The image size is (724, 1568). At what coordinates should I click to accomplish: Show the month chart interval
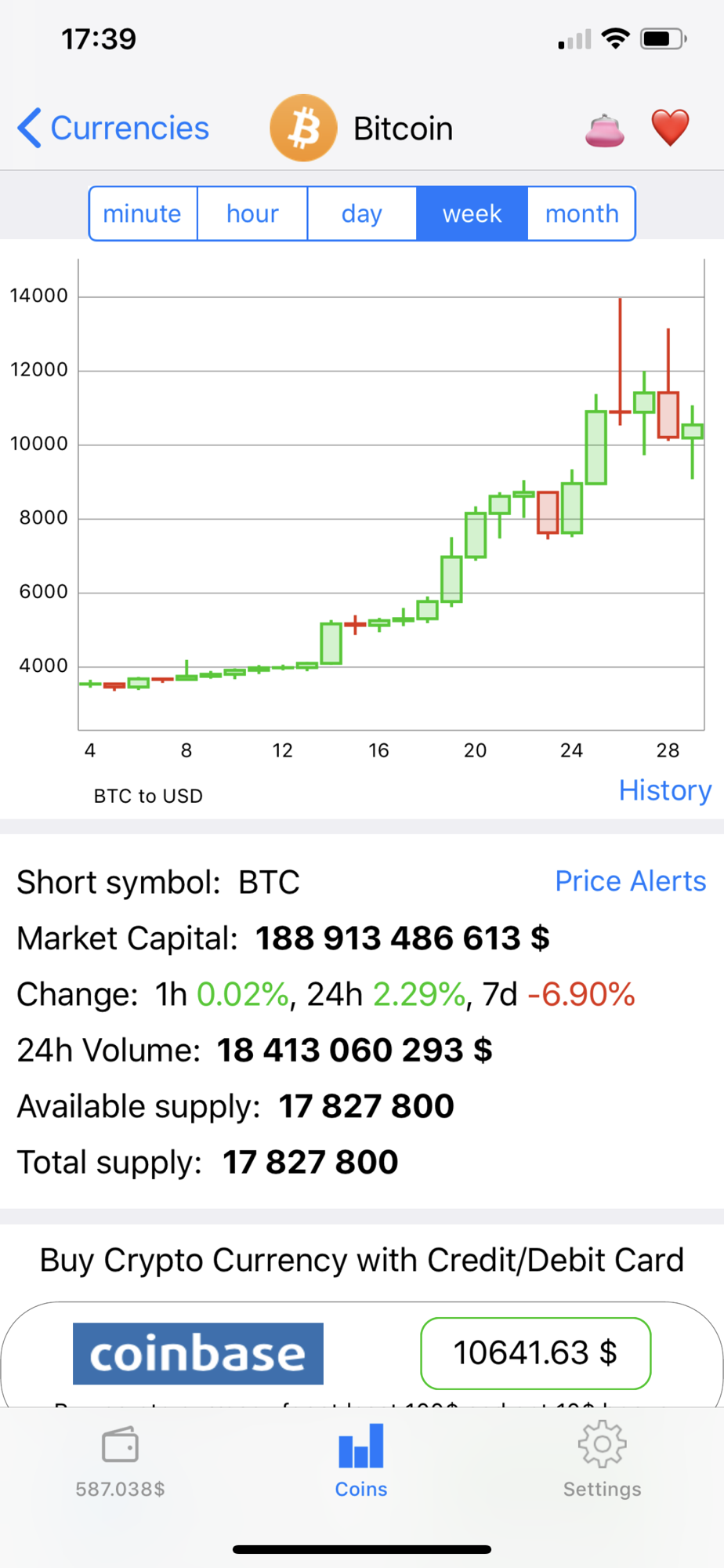[x=581, y=213]
